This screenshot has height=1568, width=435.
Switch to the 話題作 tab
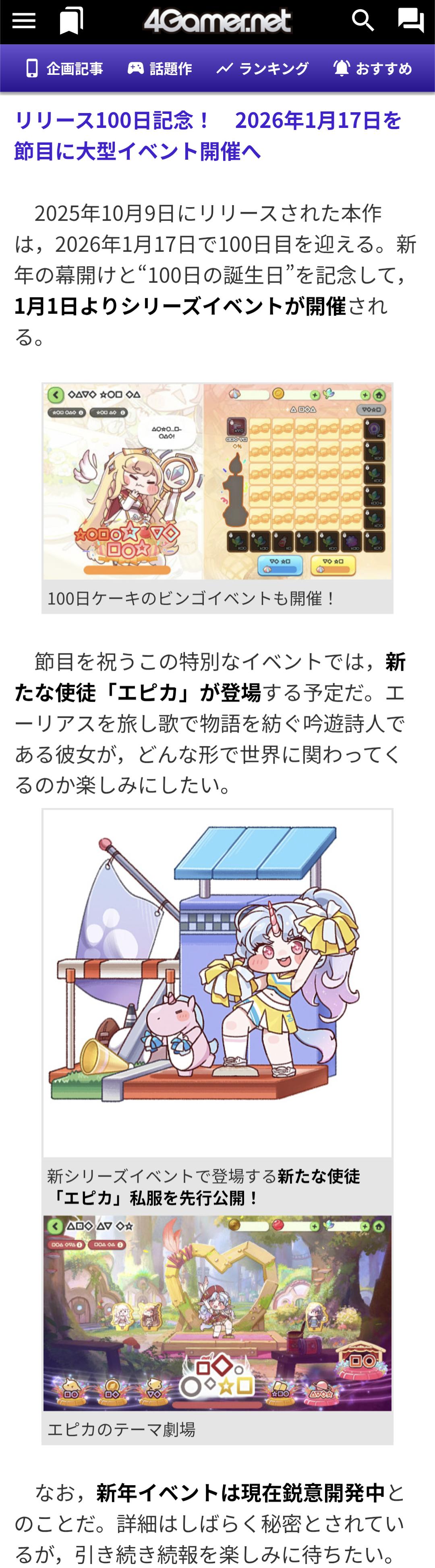click(x=159, y=69)
